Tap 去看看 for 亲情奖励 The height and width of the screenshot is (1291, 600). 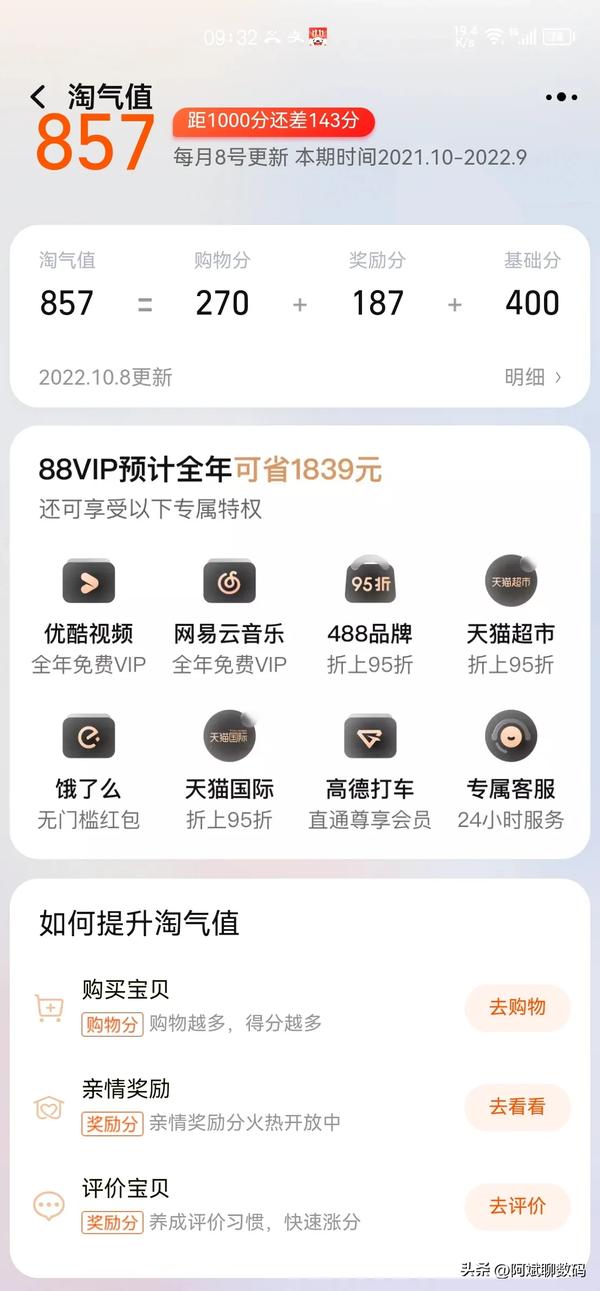click(517, 1107)
